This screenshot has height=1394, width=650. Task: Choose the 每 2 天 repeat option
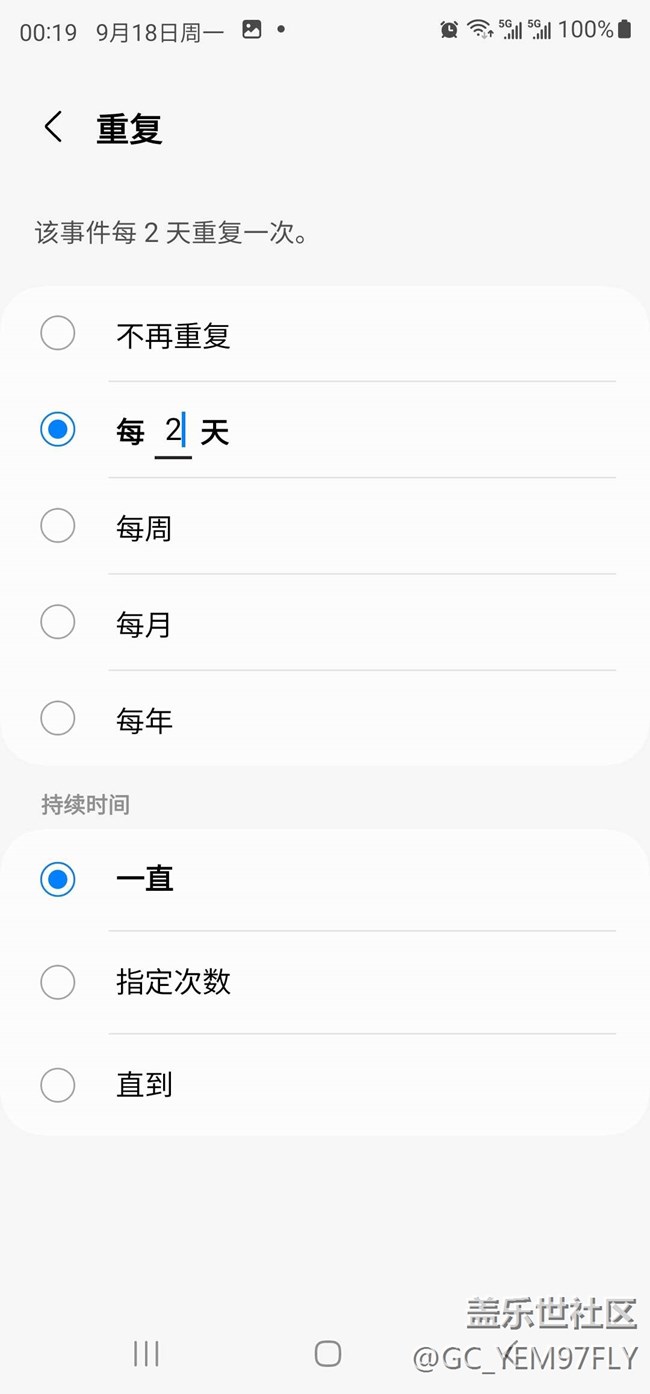[58, 430]
